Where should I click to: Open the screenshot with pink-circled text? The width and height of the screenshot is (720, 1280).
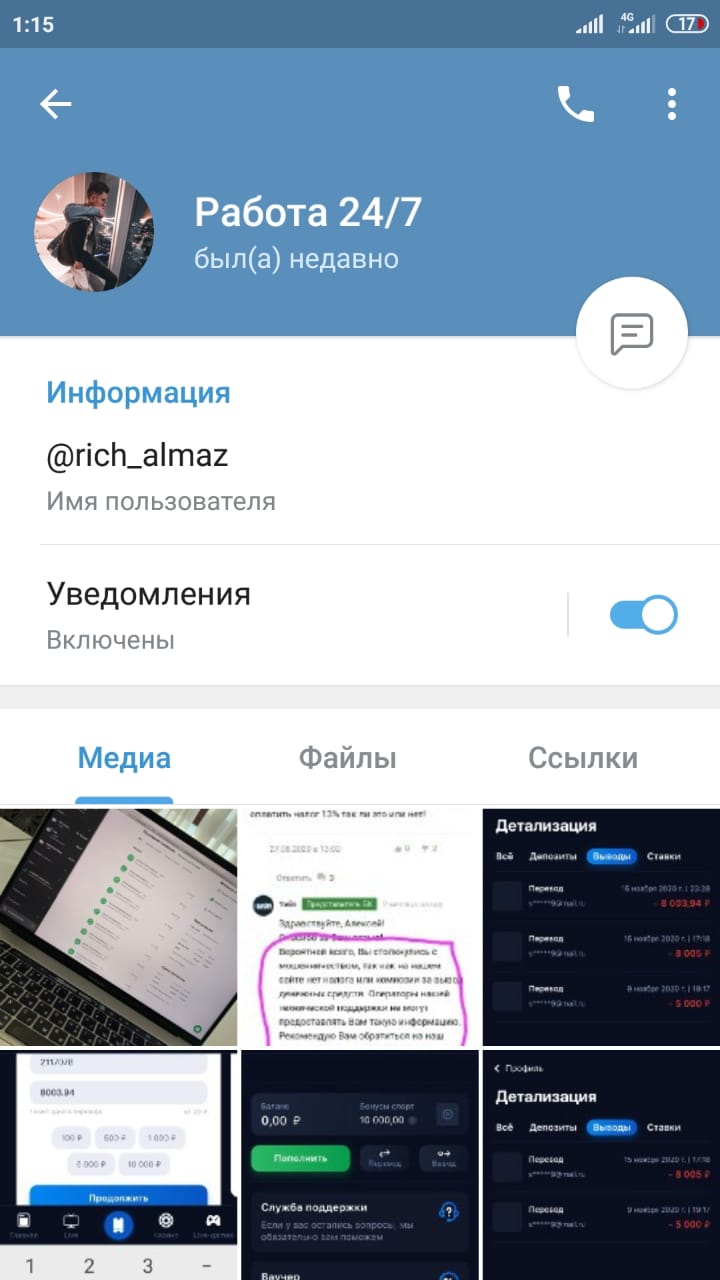click(360, 926)
